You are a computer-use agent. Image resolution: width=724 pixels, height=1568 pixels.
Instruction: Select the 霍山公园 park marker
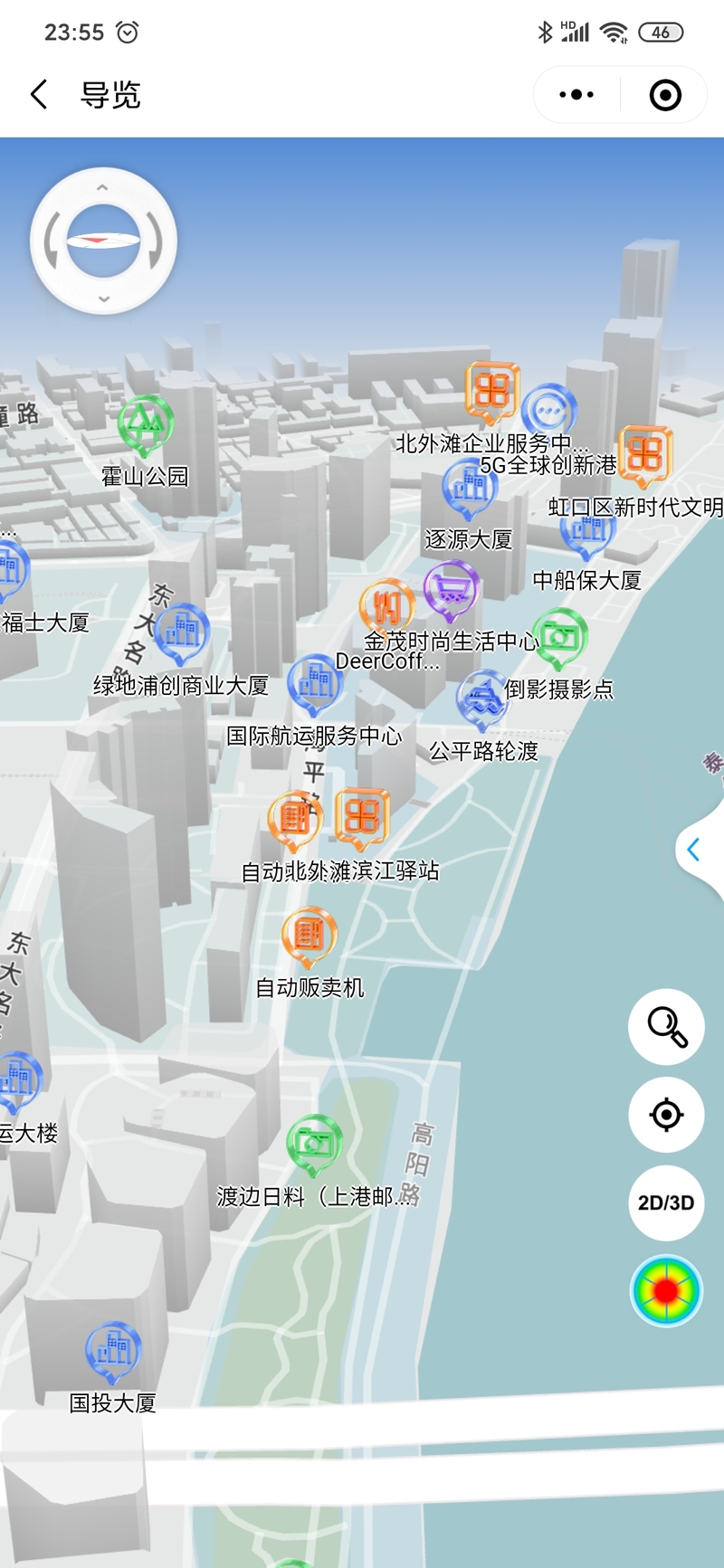tap(144, 423)
